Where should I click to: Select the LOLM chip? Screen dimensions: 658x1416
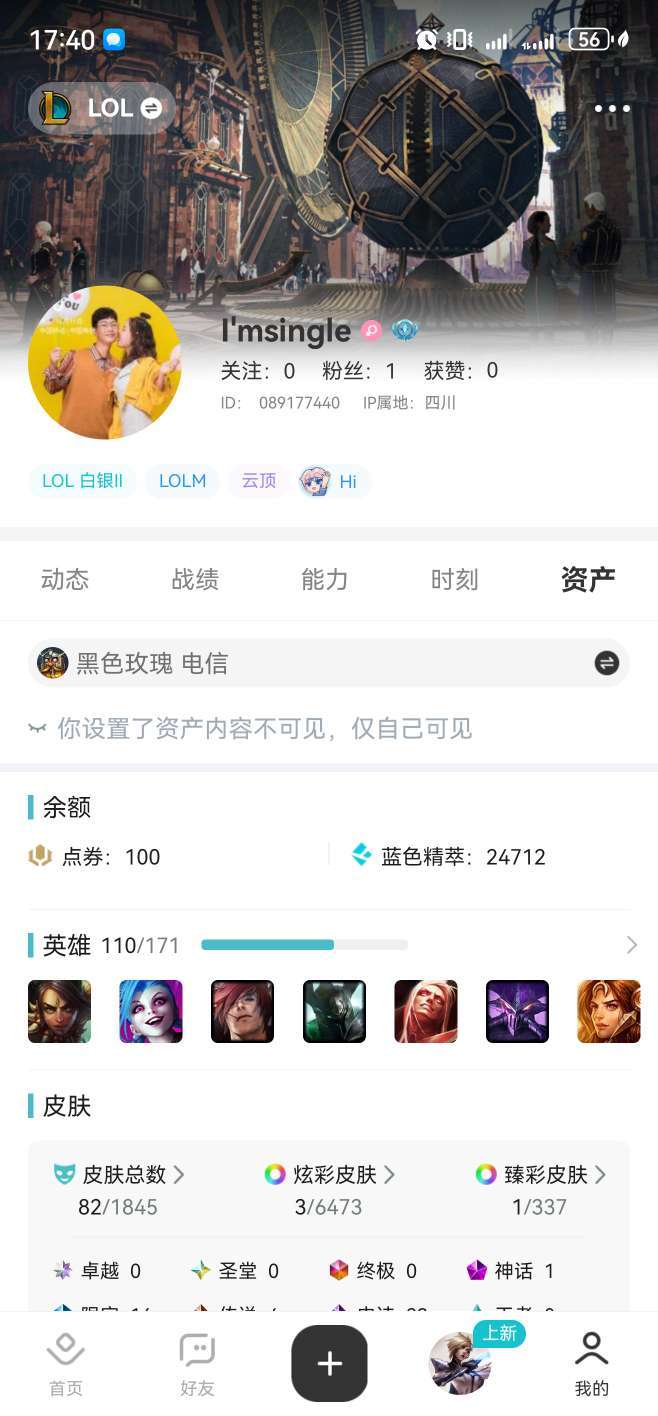182,481
